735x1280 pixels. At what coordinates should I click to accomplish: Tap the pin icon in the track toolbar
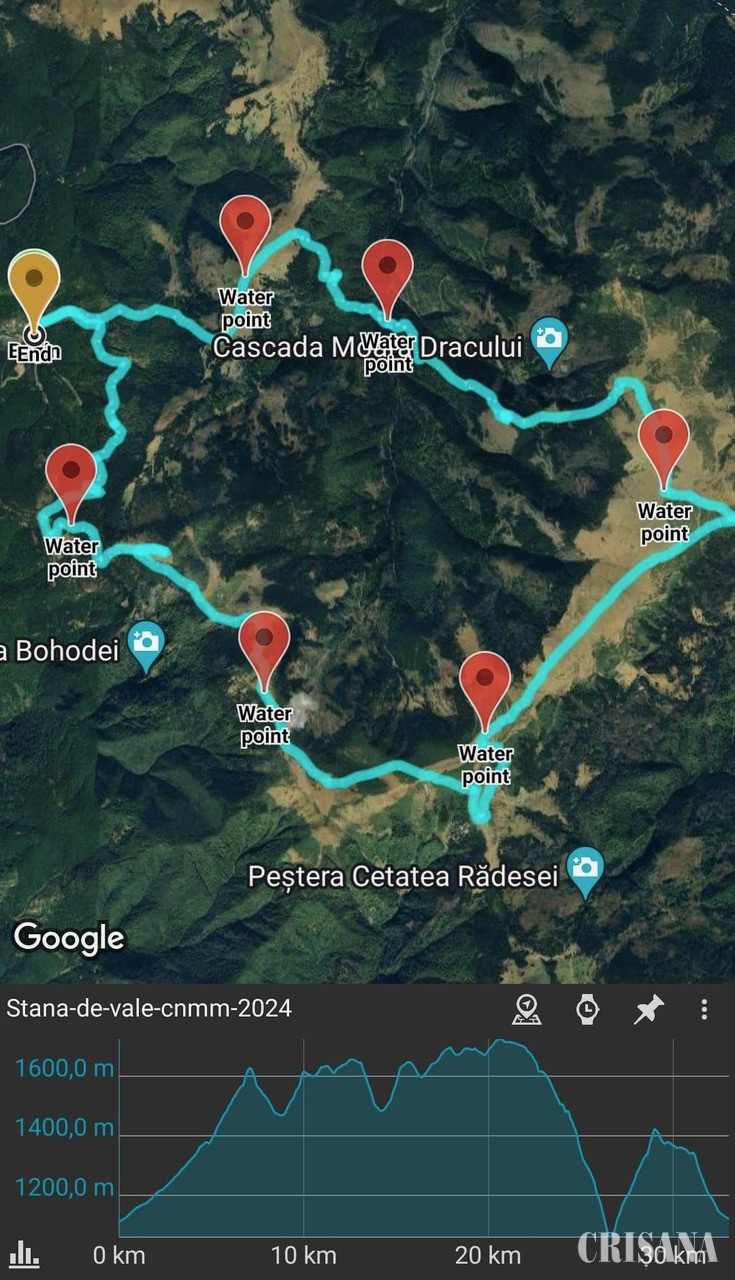648,1009
